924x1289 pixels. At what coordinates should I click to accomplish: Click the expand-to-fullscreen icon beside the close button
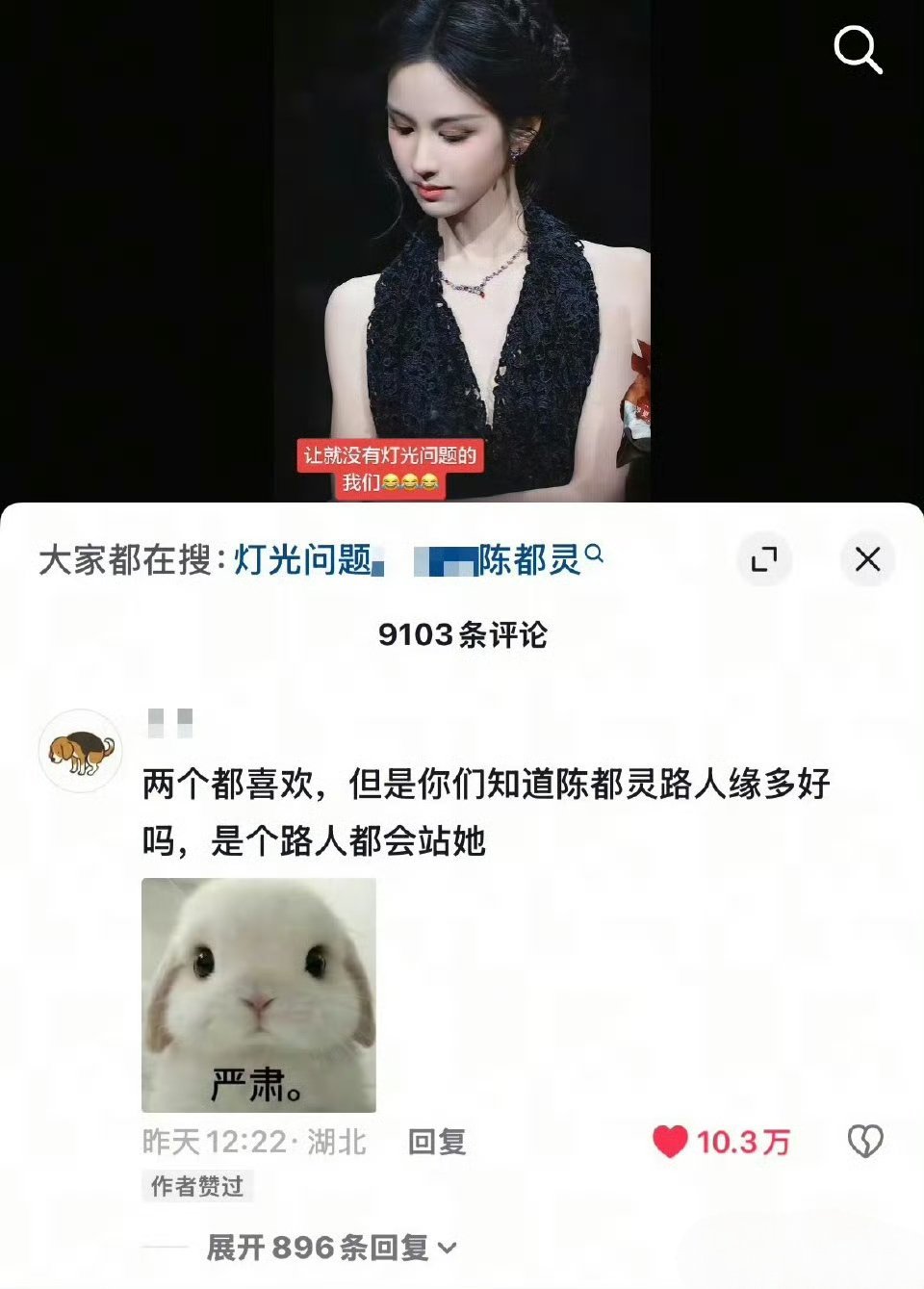(764, 558)
